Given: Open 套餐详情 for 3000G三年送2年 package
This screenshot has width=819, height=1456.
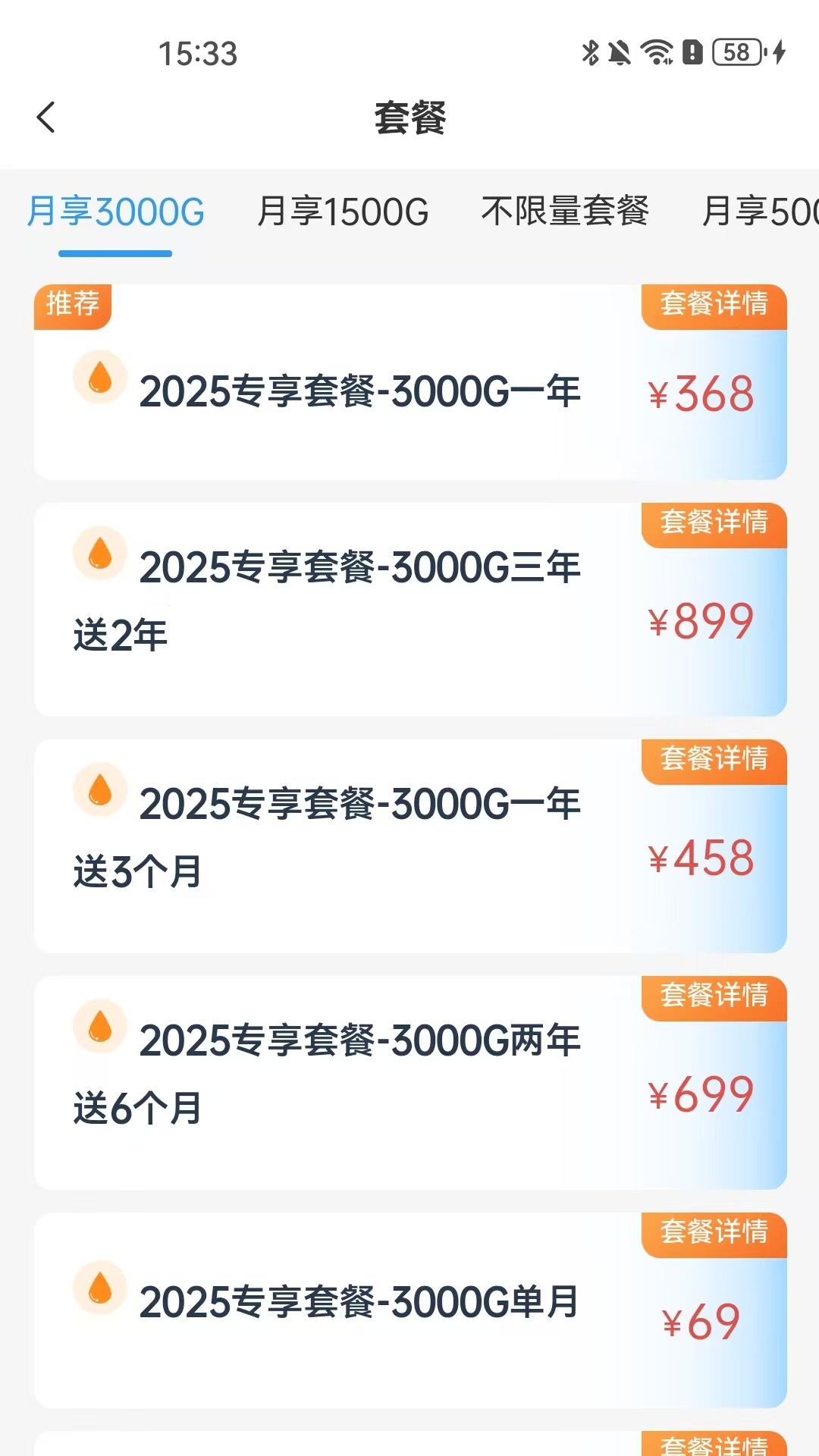Looking at the screenshot, I should click(x=711, y=524).
